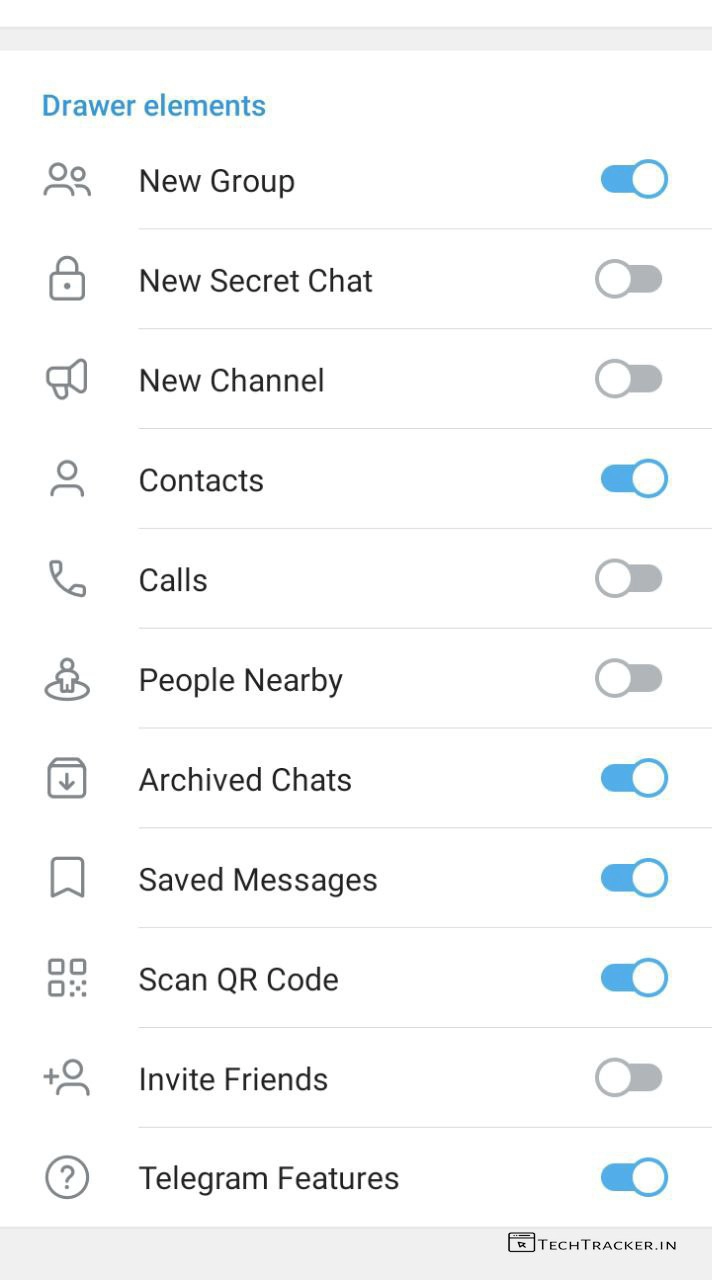Disable the Contacts drawer element
The height and width of the screenshot is (1280, 712).
coord(633,480)
